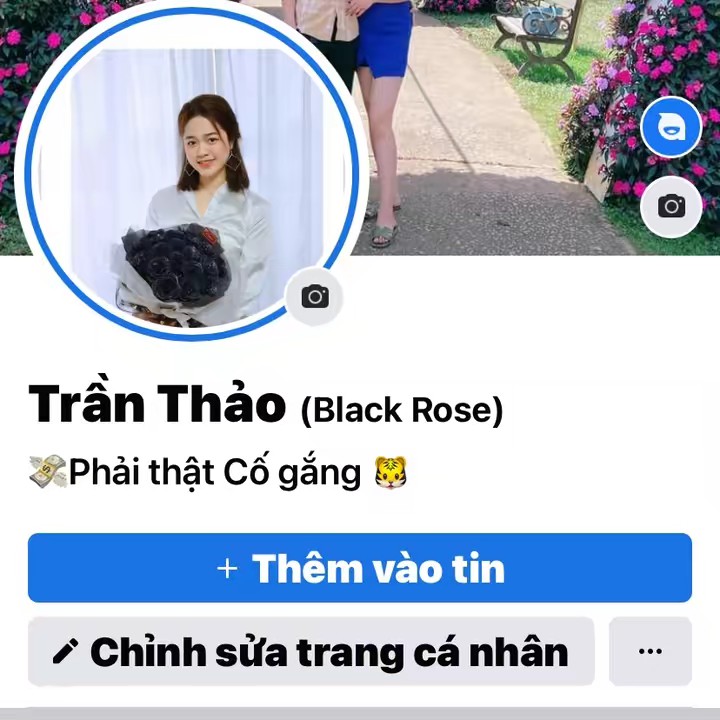
Task: Open the avatar cover creator icon
Action: click(671, 127)
